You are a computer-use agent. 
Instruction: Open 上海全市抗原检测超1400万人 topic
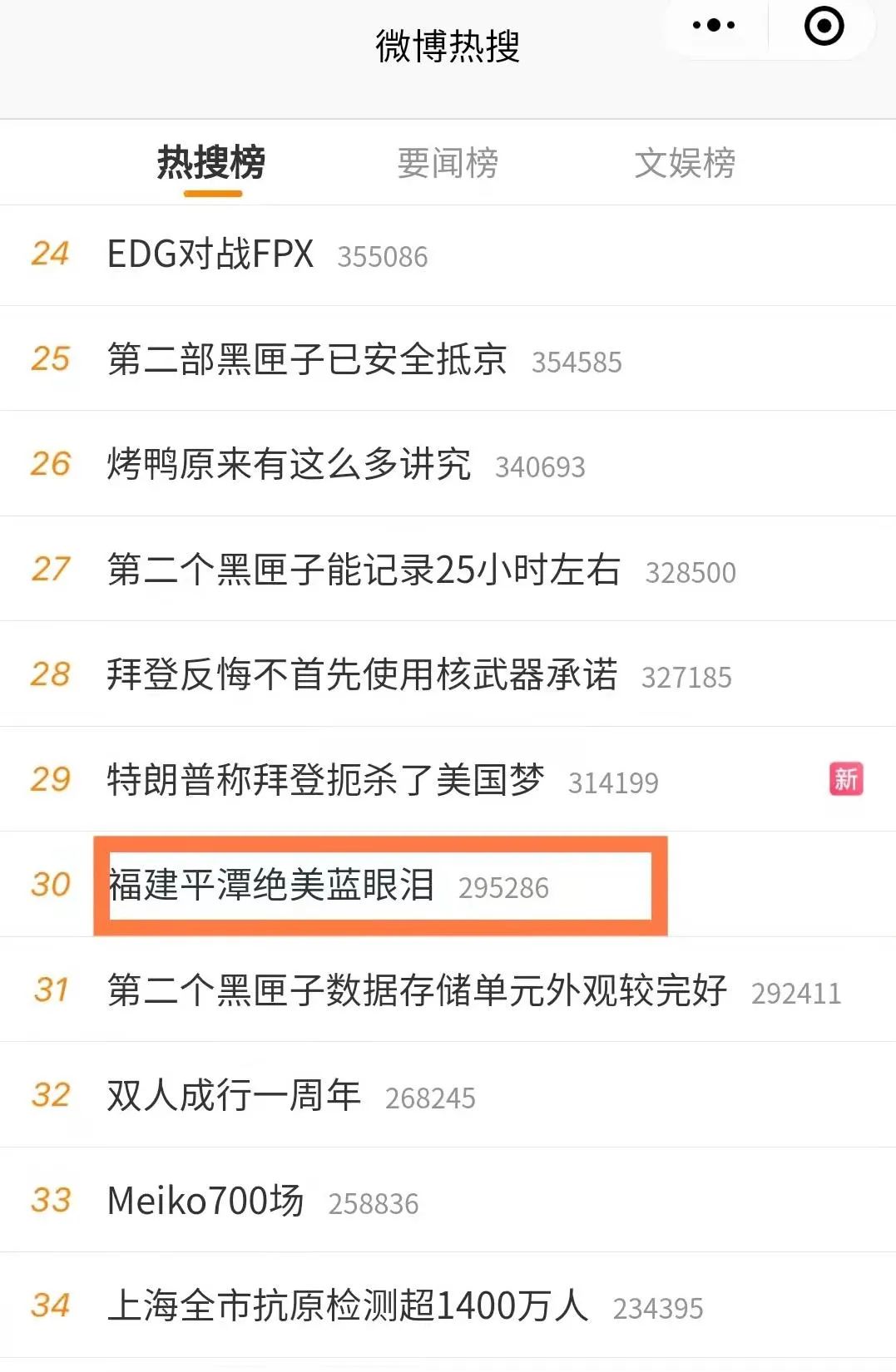(x=348, y=1305)
